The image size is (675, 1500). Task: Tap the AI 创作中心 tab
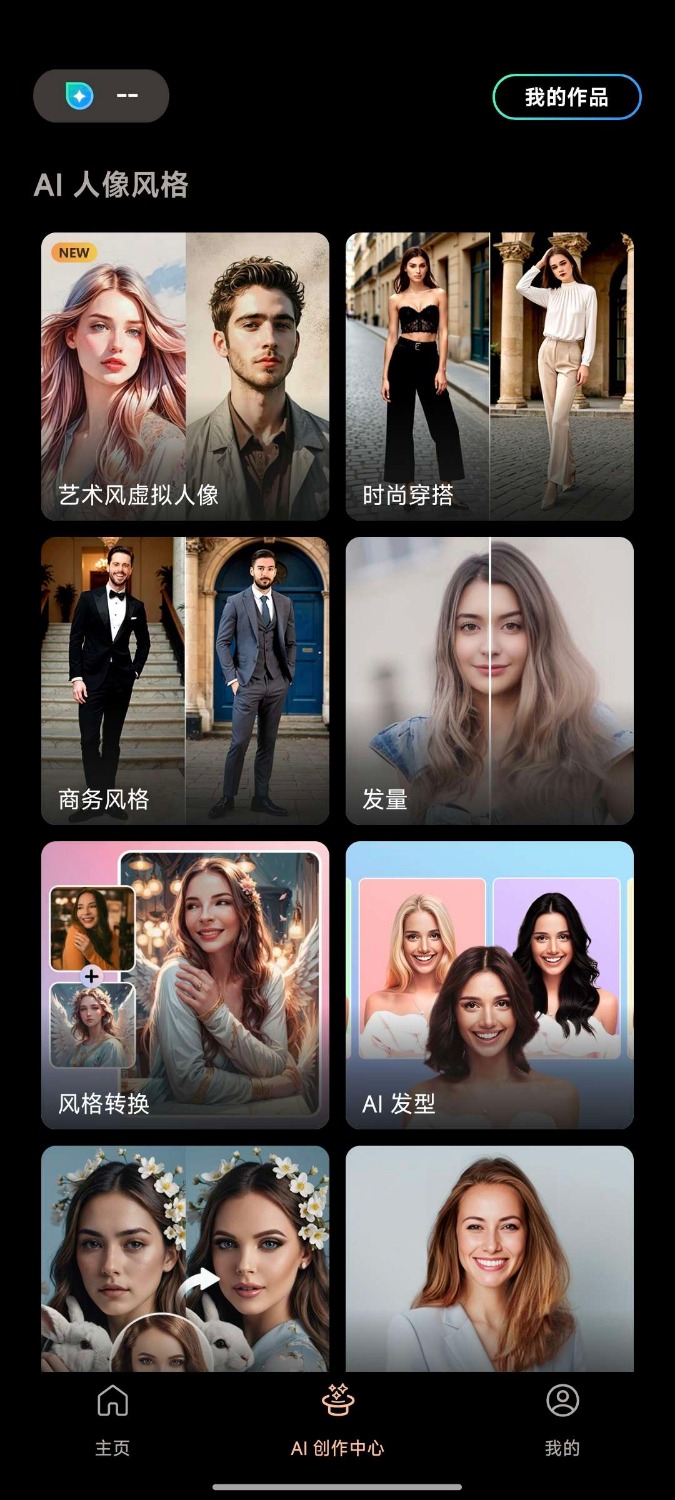337,1420
